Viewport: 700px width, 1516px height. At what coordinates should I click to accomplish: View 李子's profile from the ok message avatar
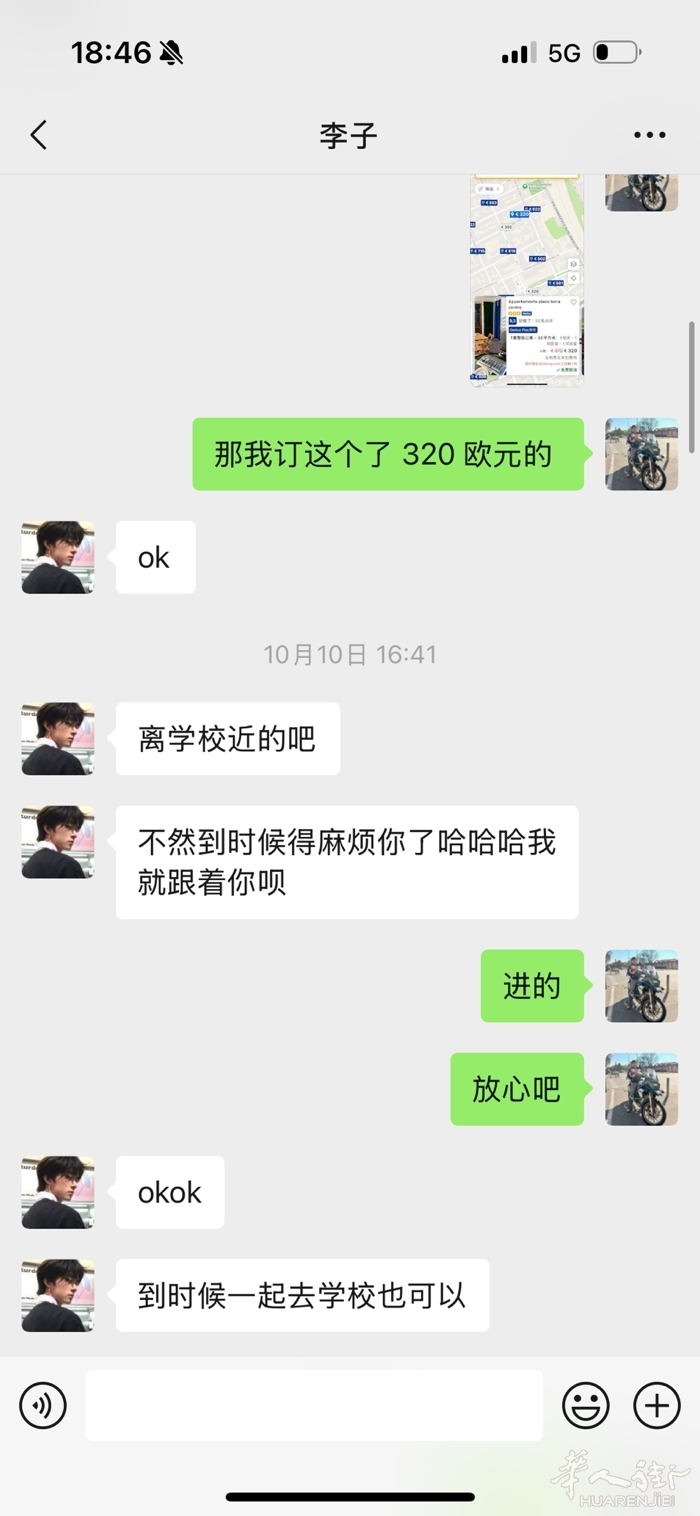coord(58,557)
